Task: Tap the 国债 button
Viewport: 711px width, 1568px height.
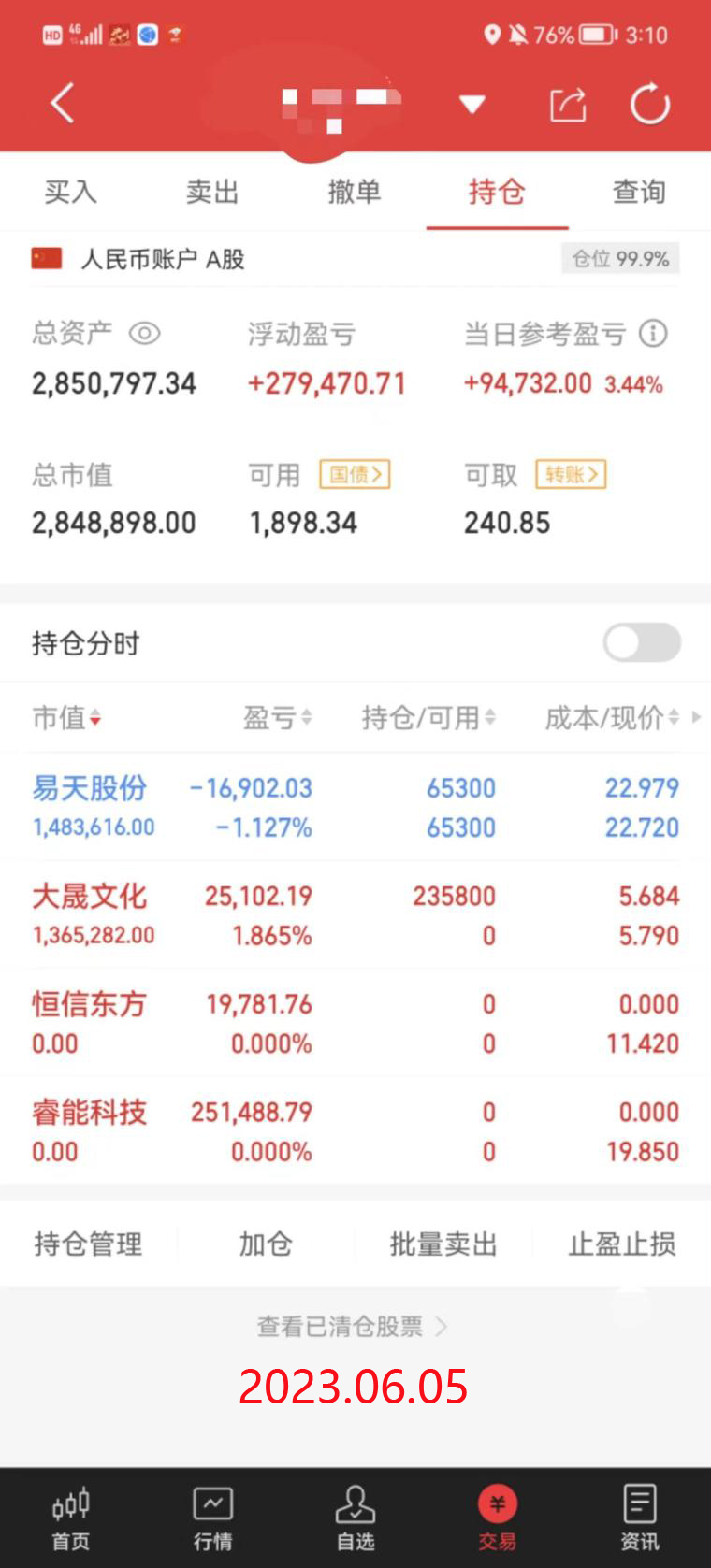Action: (x=355, y=475)
